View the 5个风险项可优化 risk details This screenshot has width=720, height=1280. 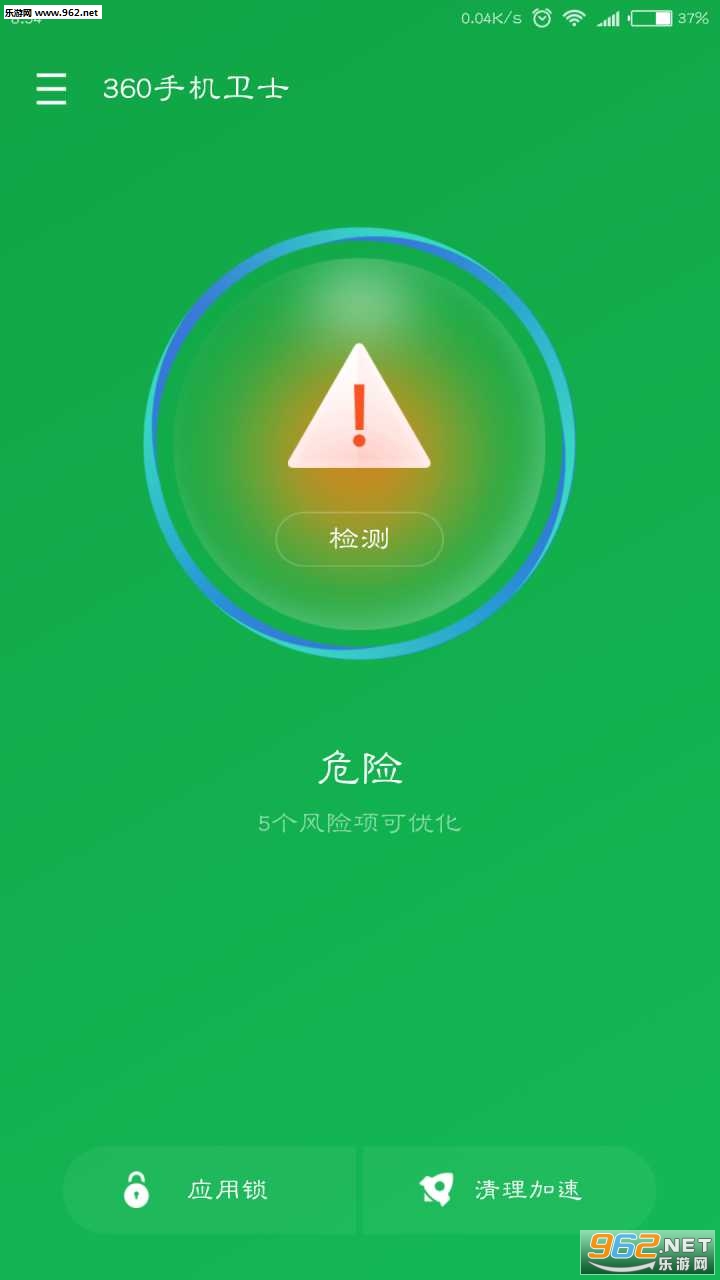click(359, 823)
